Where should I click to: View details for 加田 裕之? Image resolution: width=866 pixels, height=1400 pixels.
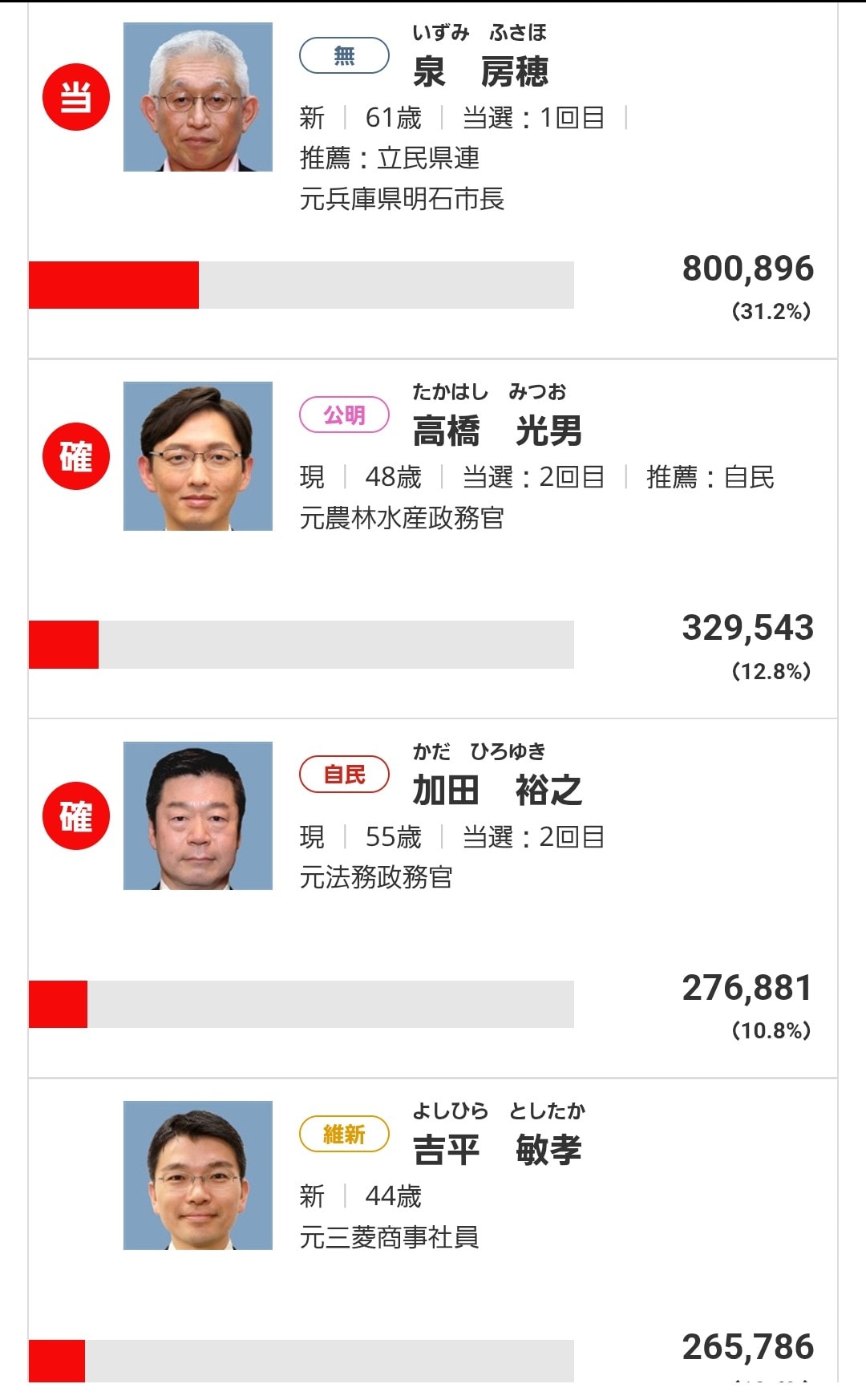pyautogui.click(x=433, y=899)
